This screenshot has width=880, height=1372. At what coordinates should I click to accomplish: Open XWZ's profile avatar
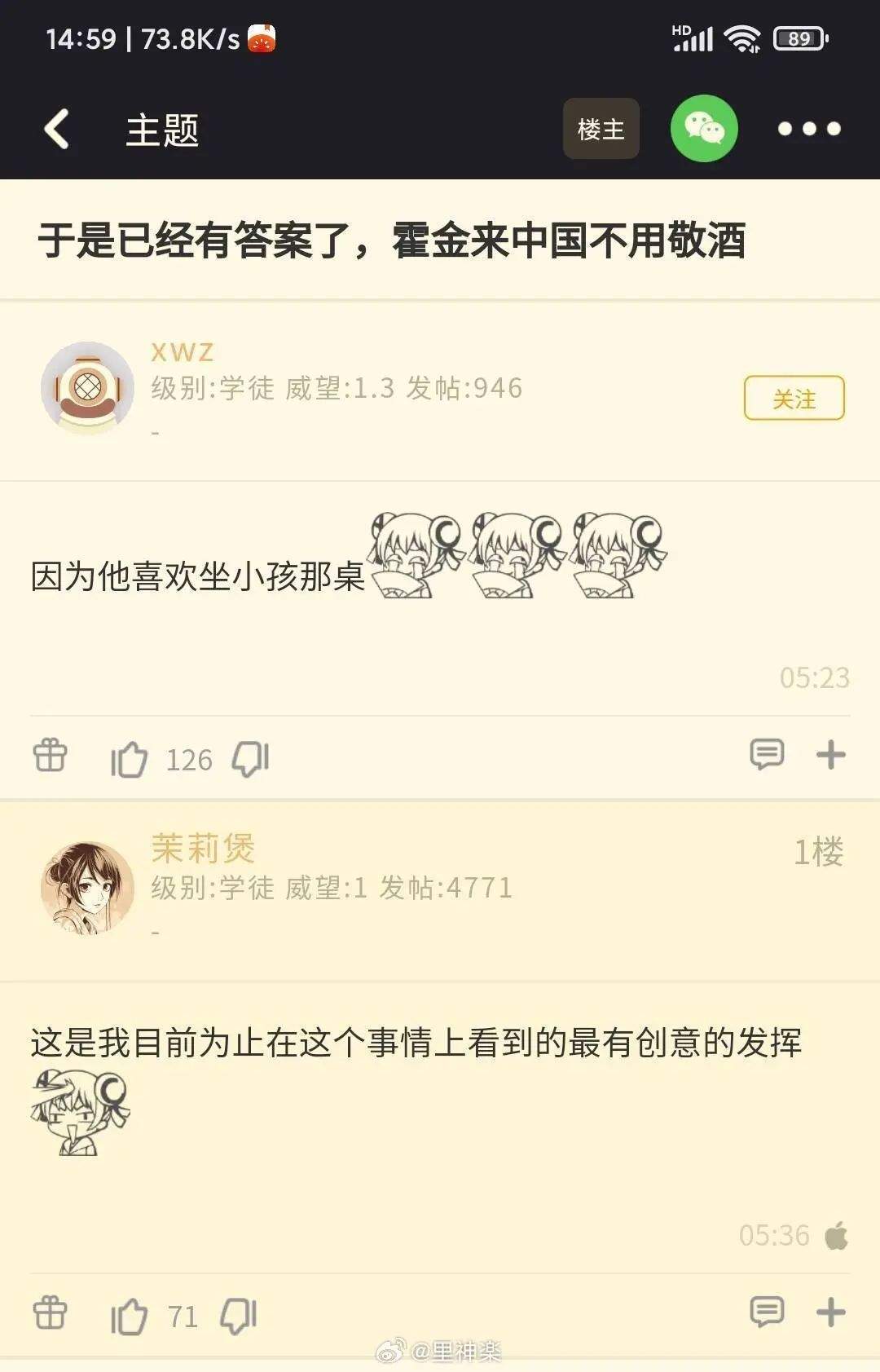[x=88, y=388]
